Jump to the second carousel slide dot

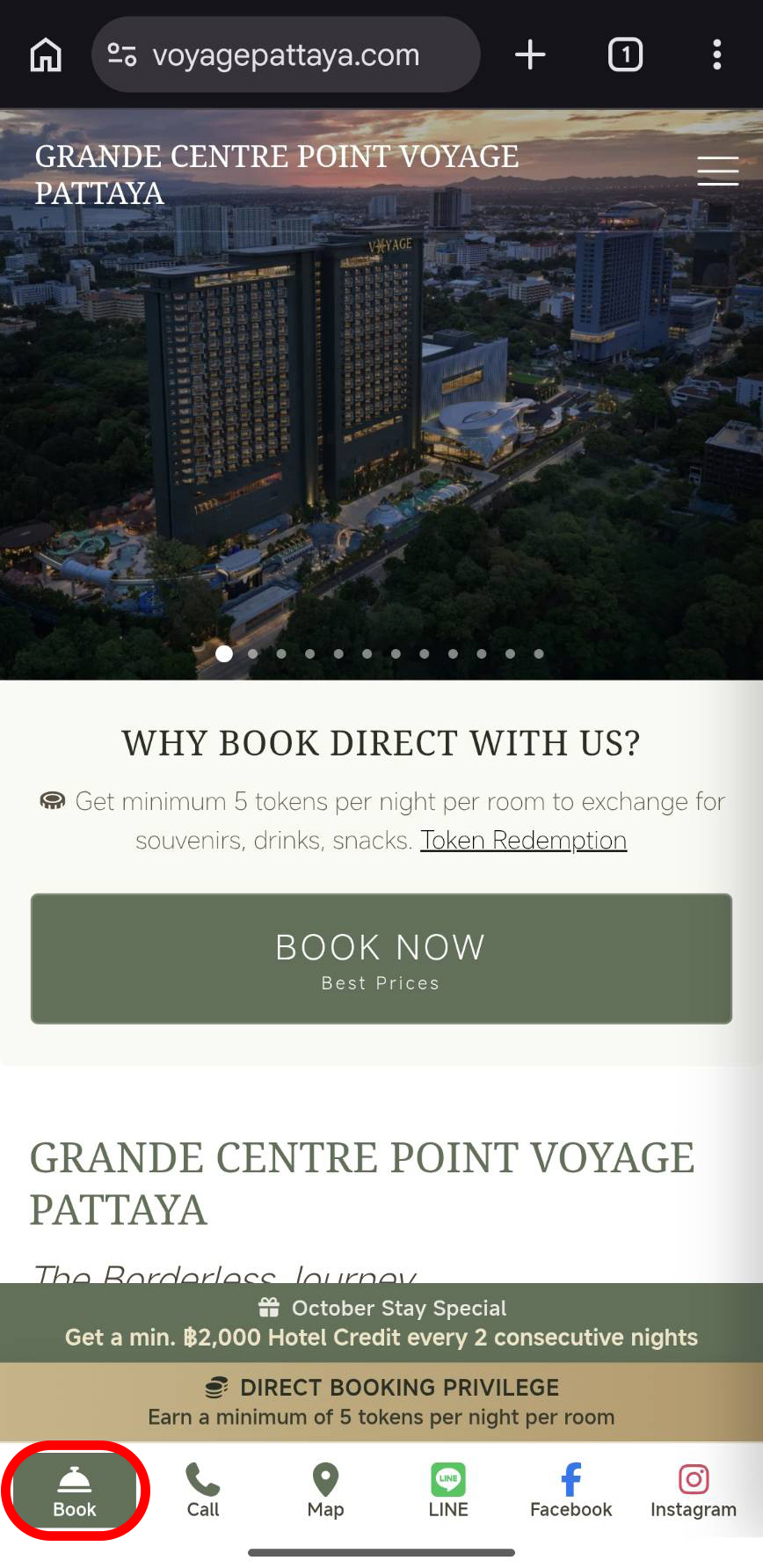pos(253,653)
